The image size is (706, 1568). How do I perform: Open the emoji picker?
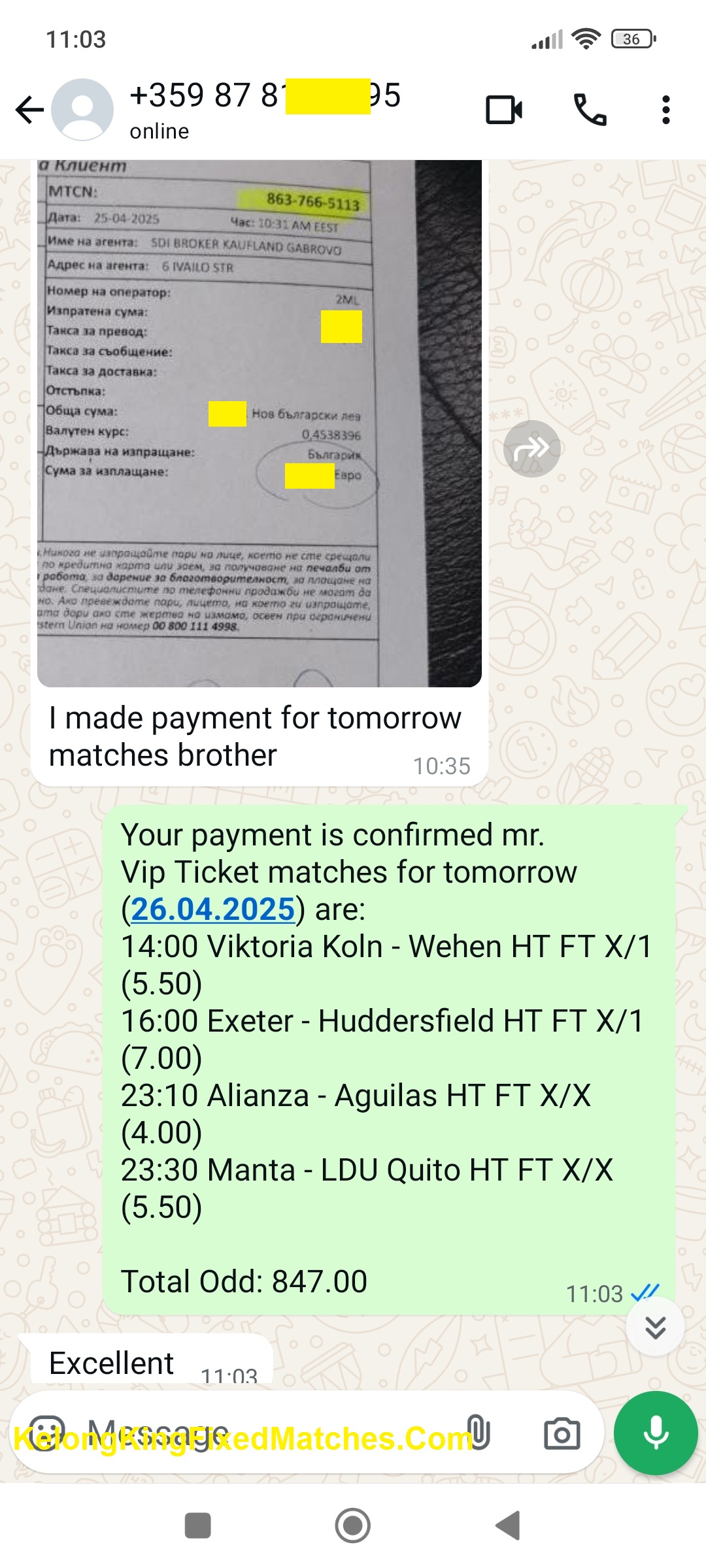pyautogui.click(x=47, y=1433)
